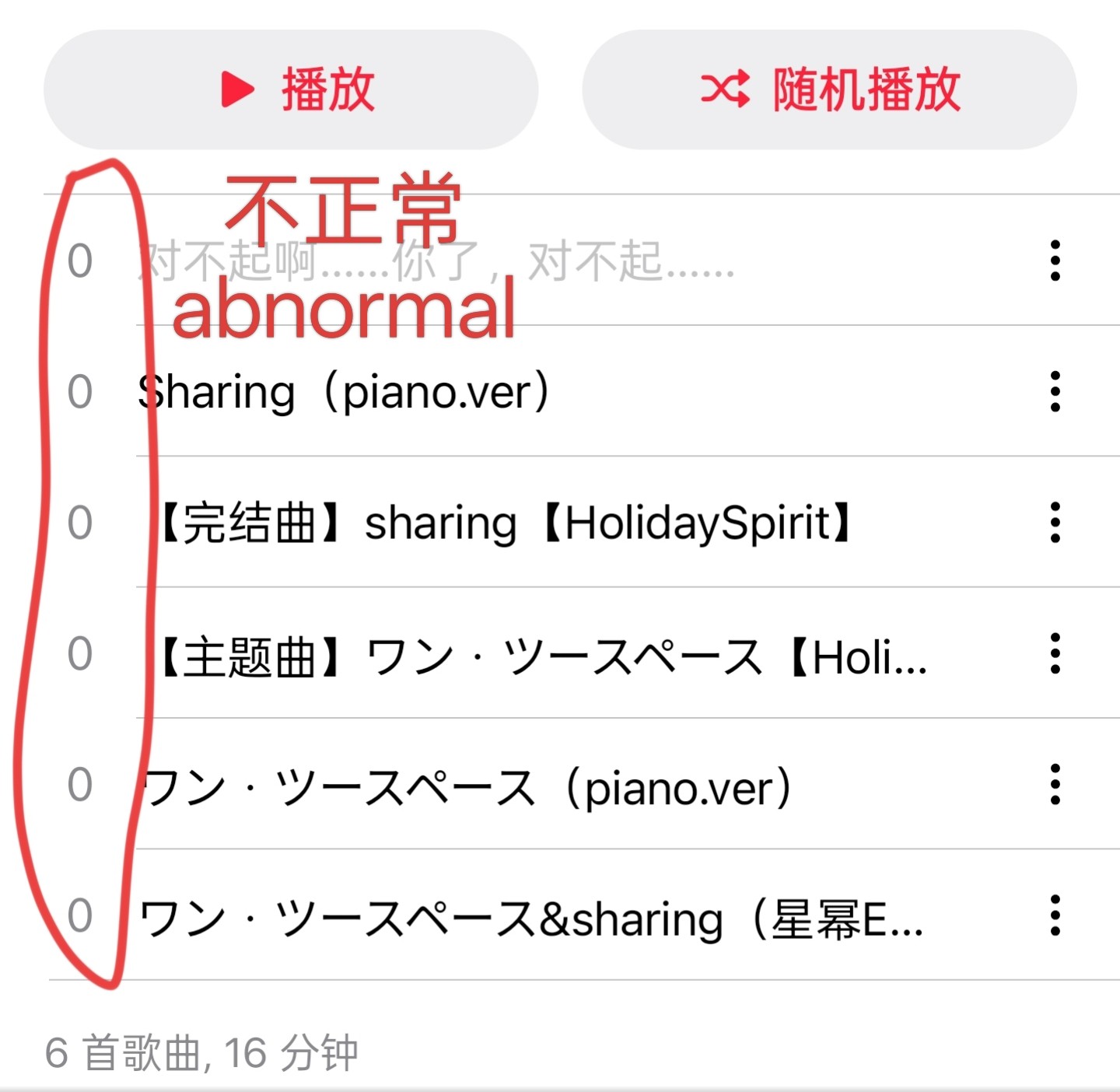The image size is (1120, 1092).
Task: Show options menu for 【主题曲】 track
Action: pos(1055,654)
